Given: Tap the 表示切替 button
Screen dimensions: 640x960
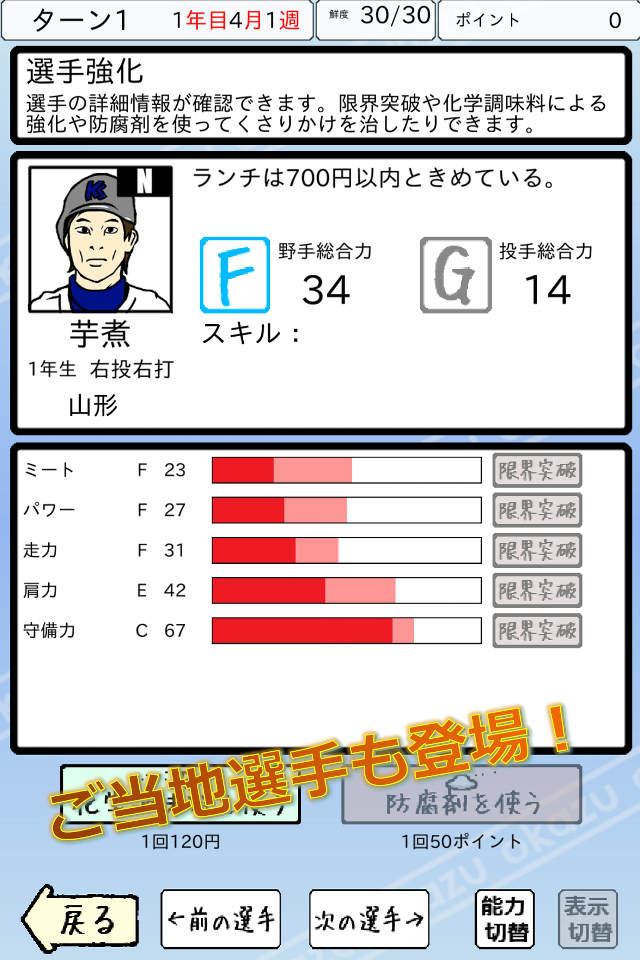Looking at the screenshot, I should [x=588, y=919].
